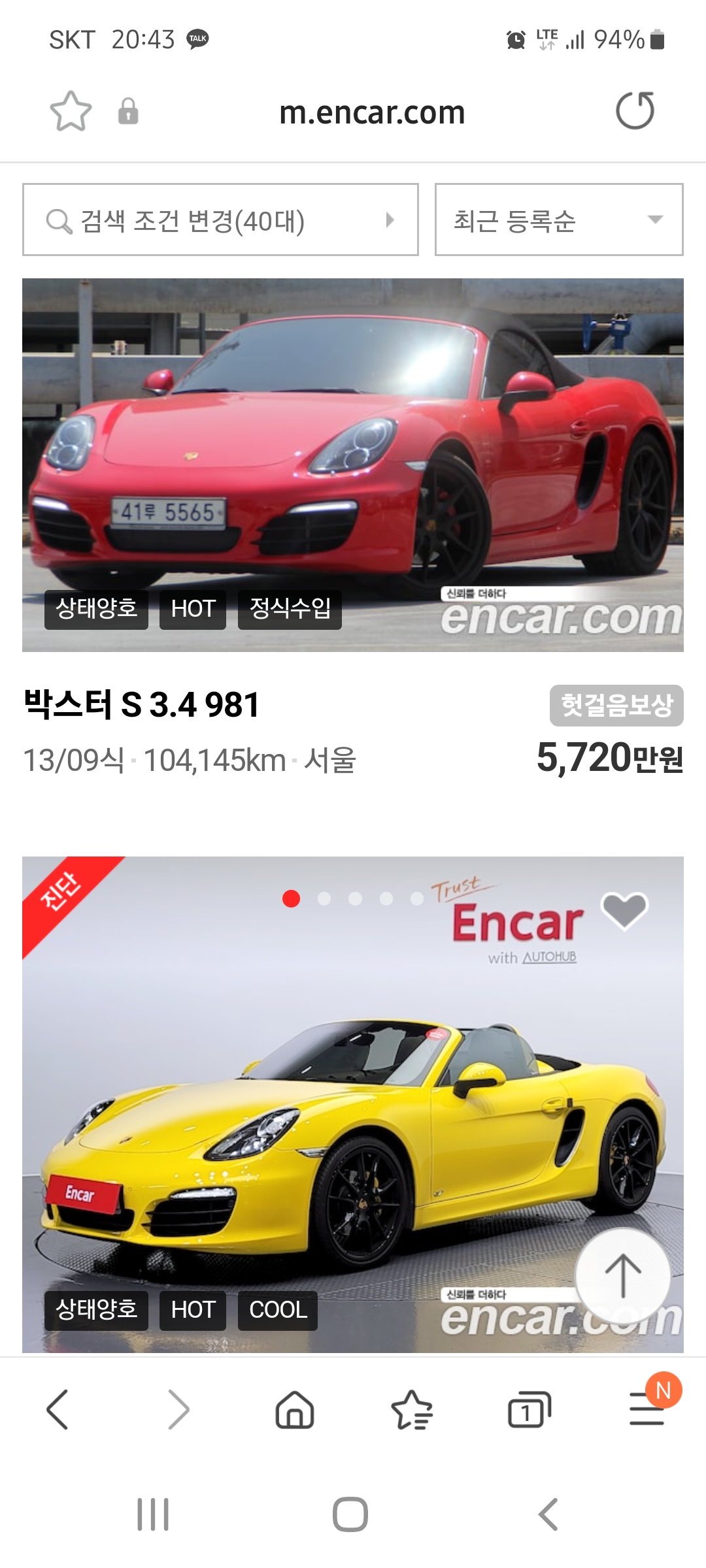Bookmark this page with the star icon
The image size is (706, 1568).
[71, 111]
